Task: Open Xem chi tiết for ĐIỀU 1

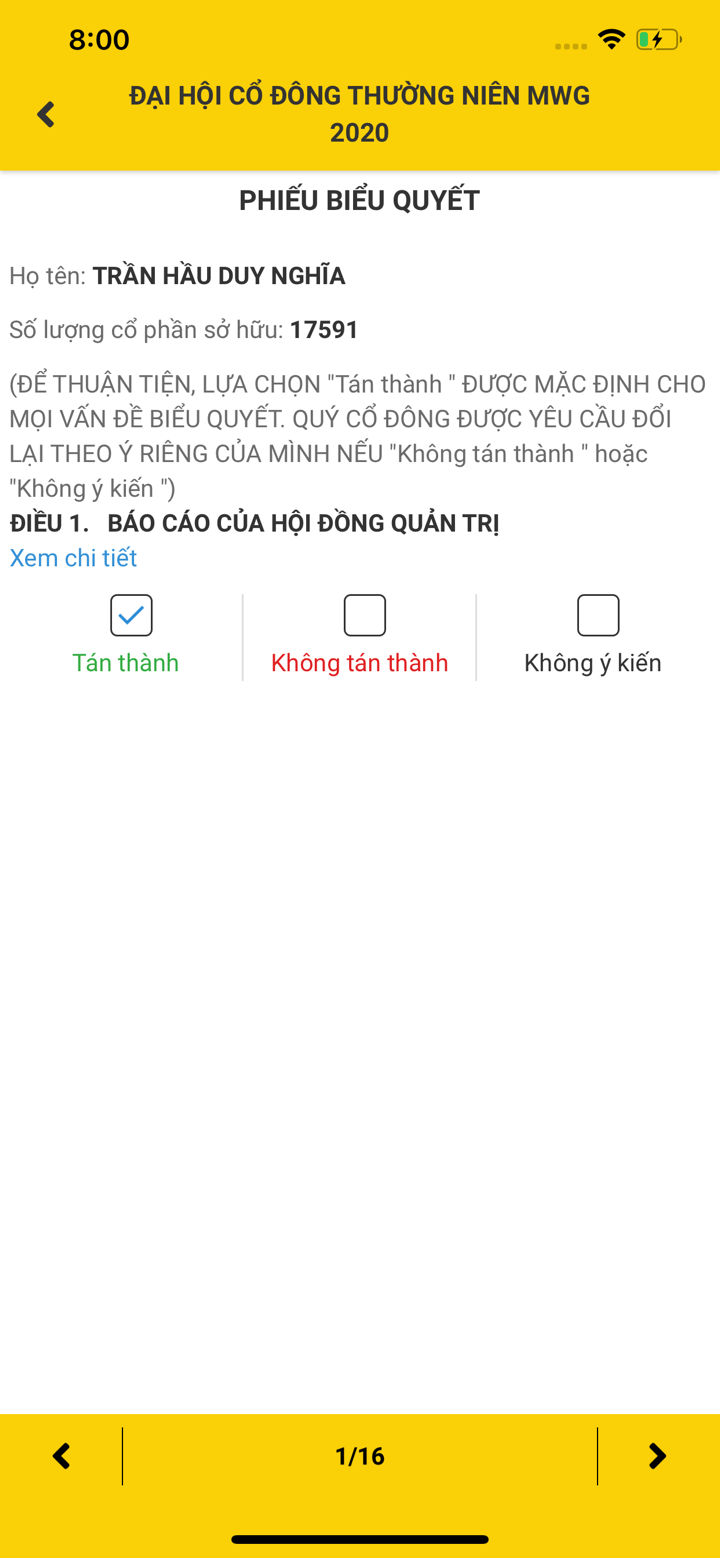Action: [72, 558]
